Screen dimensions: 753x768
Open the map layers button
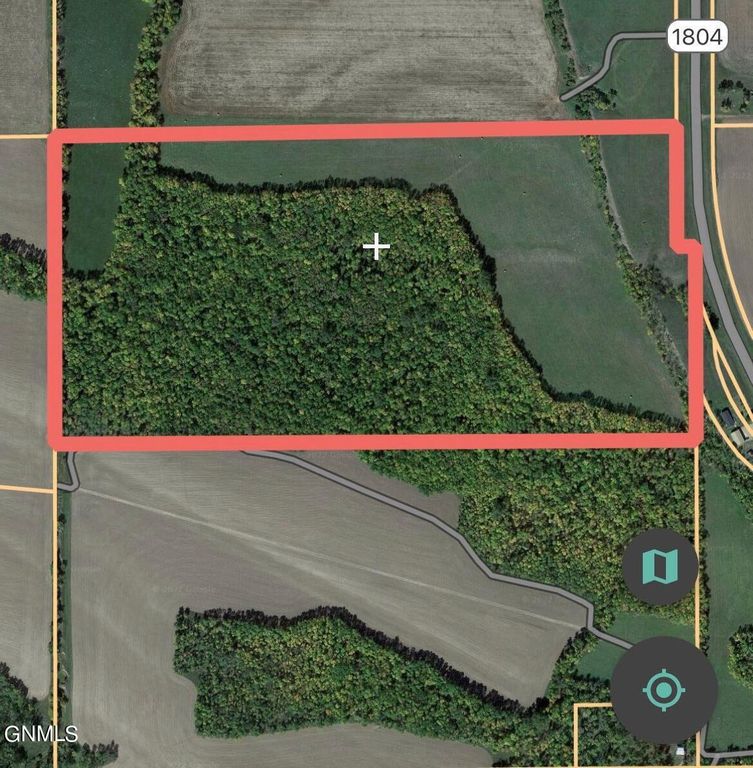pos(660,567)
